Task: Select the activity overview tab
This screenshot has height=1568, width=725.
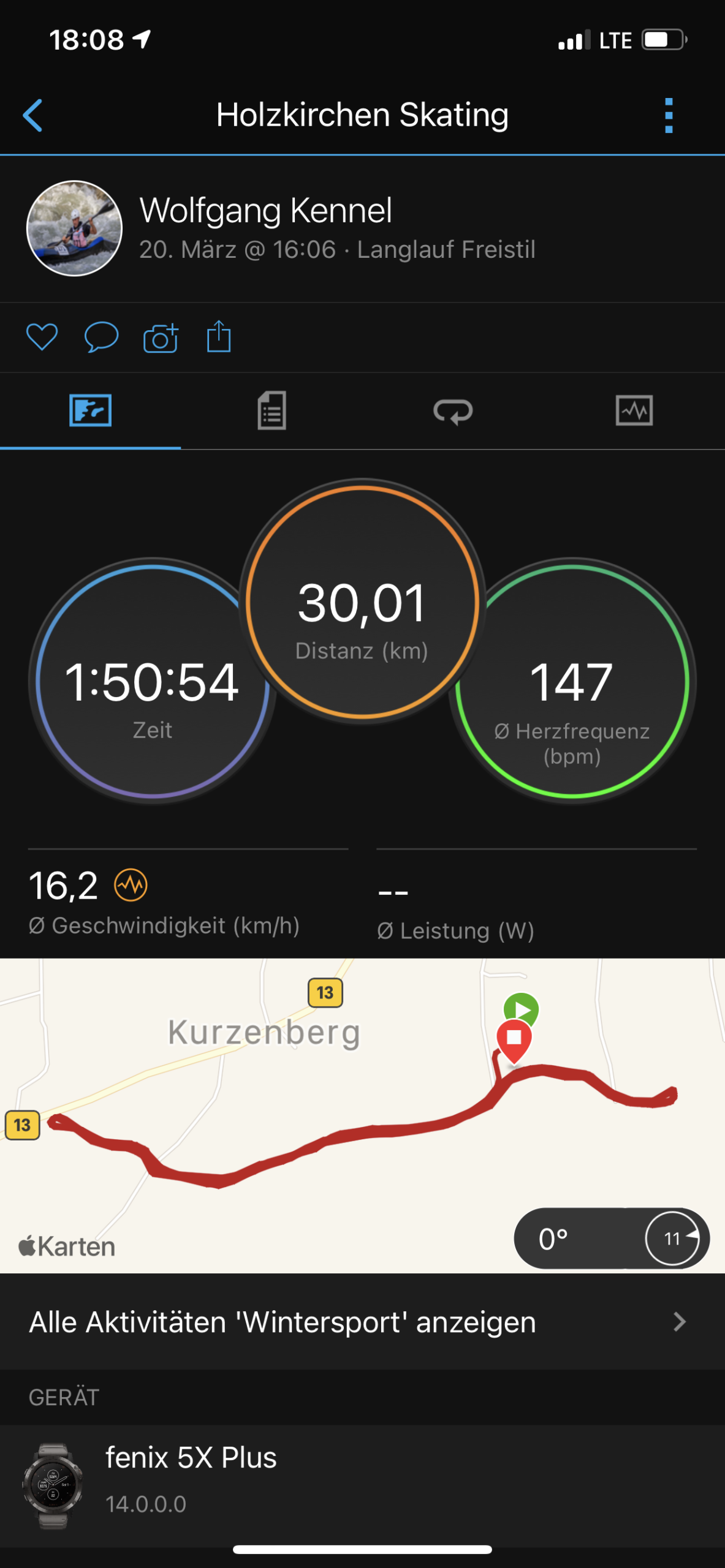Action: (90, 410)
